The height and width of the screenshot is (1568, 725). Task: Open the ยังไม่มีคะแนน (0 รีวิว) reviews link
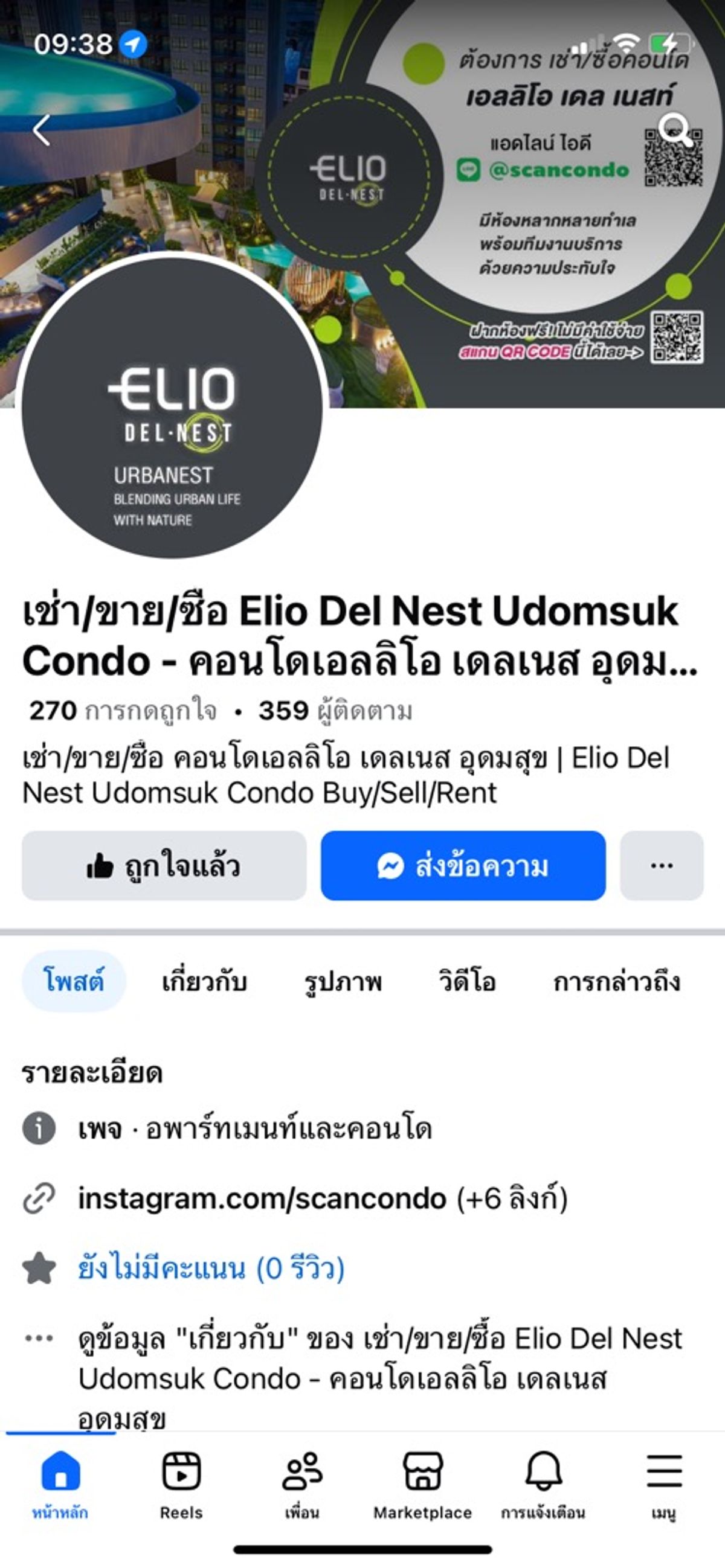(211, 1268)
